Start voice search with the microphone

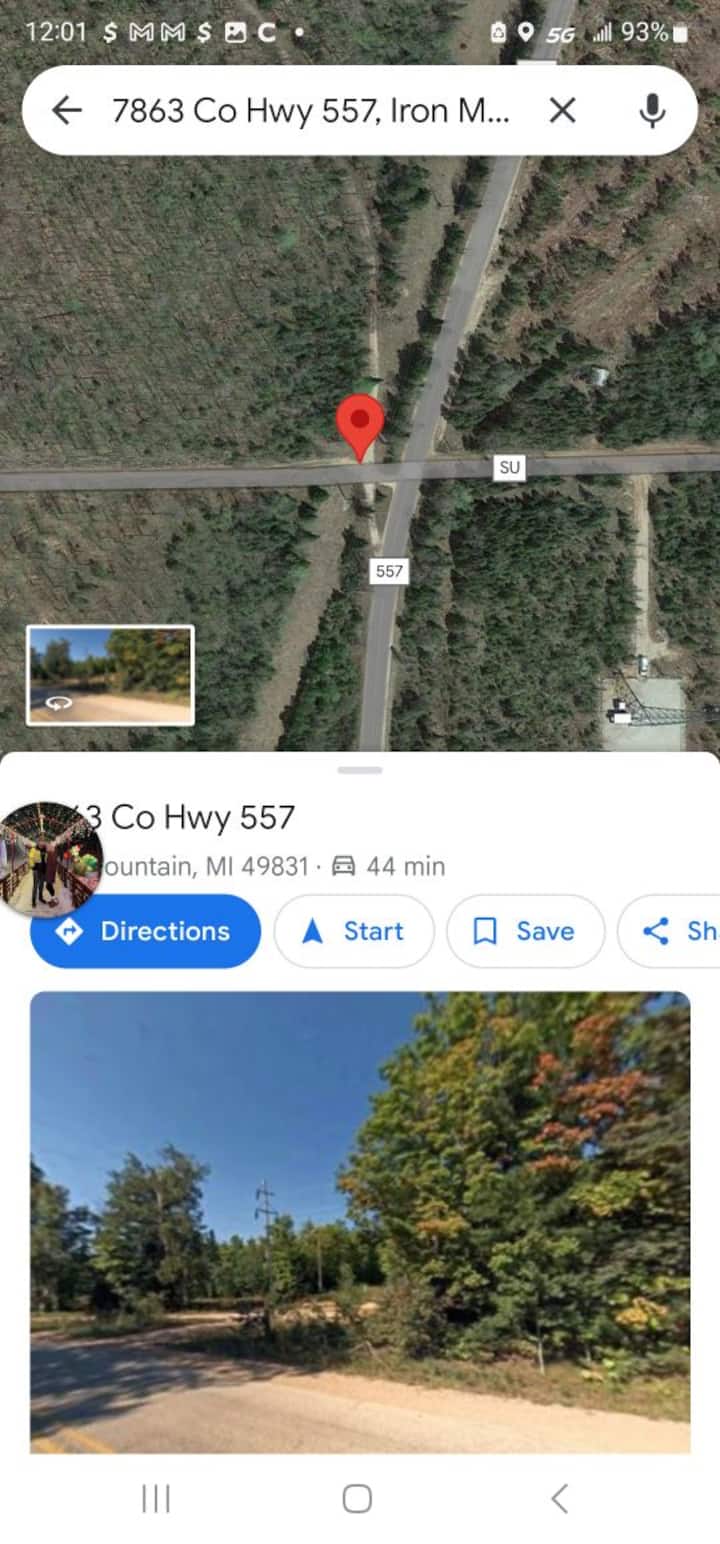pyautogui.click(x=652, y=110)
